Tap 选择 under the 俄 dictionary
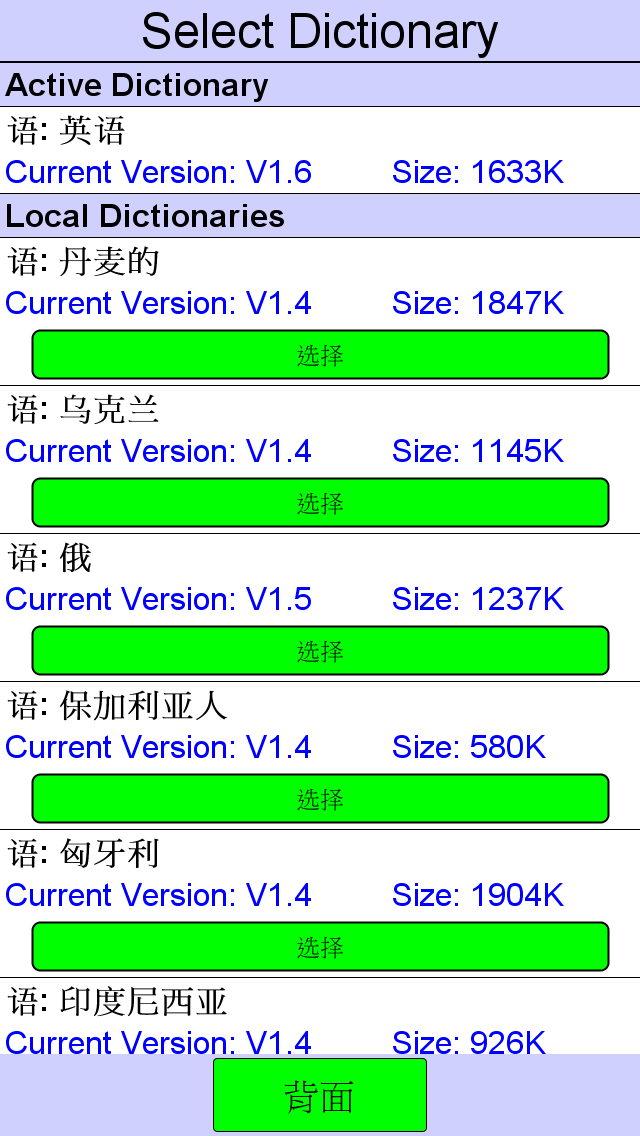The height and width of the screenshot is (1136, 640). coord(320,651)
